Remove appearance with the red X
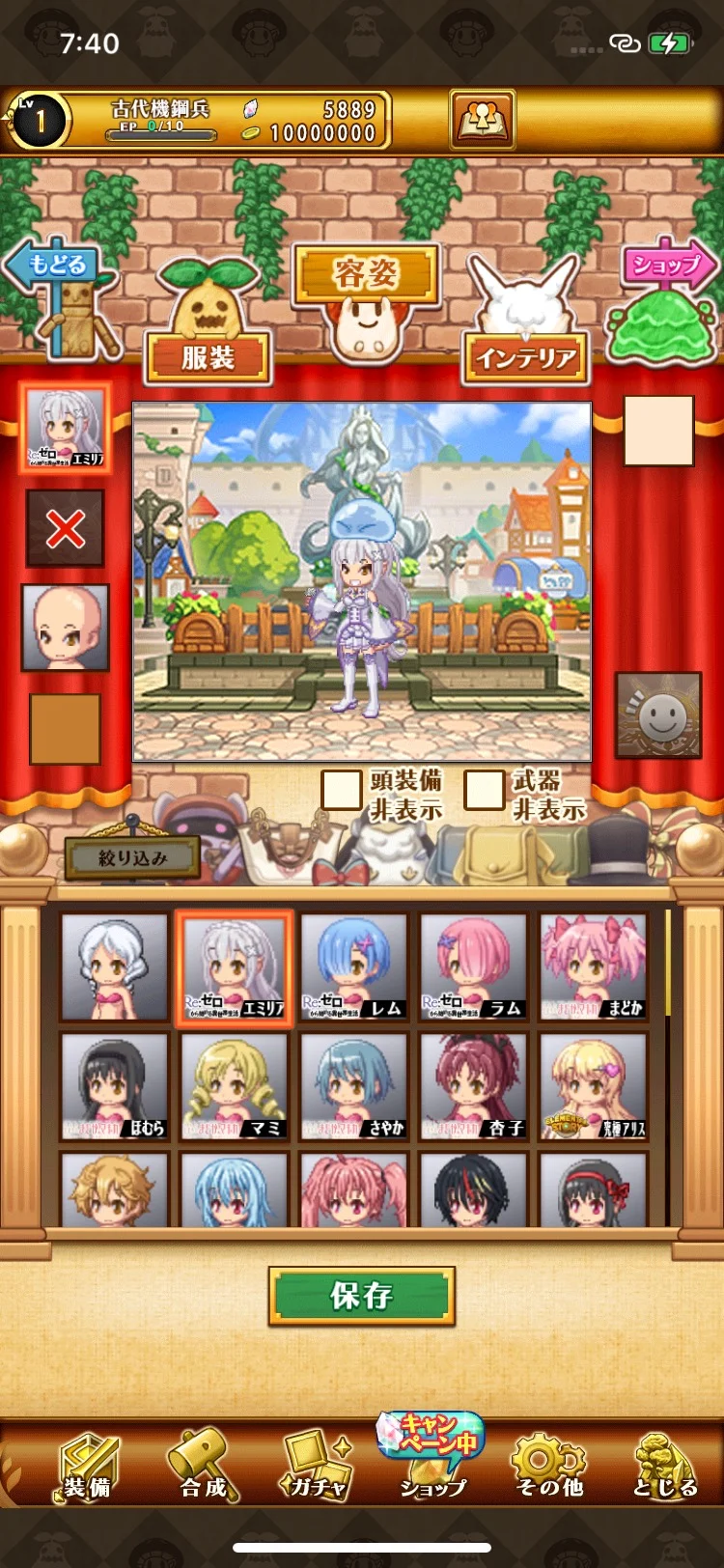This screenshot has width=724, height=1568. pyautogui.click(x=65, y=528)
